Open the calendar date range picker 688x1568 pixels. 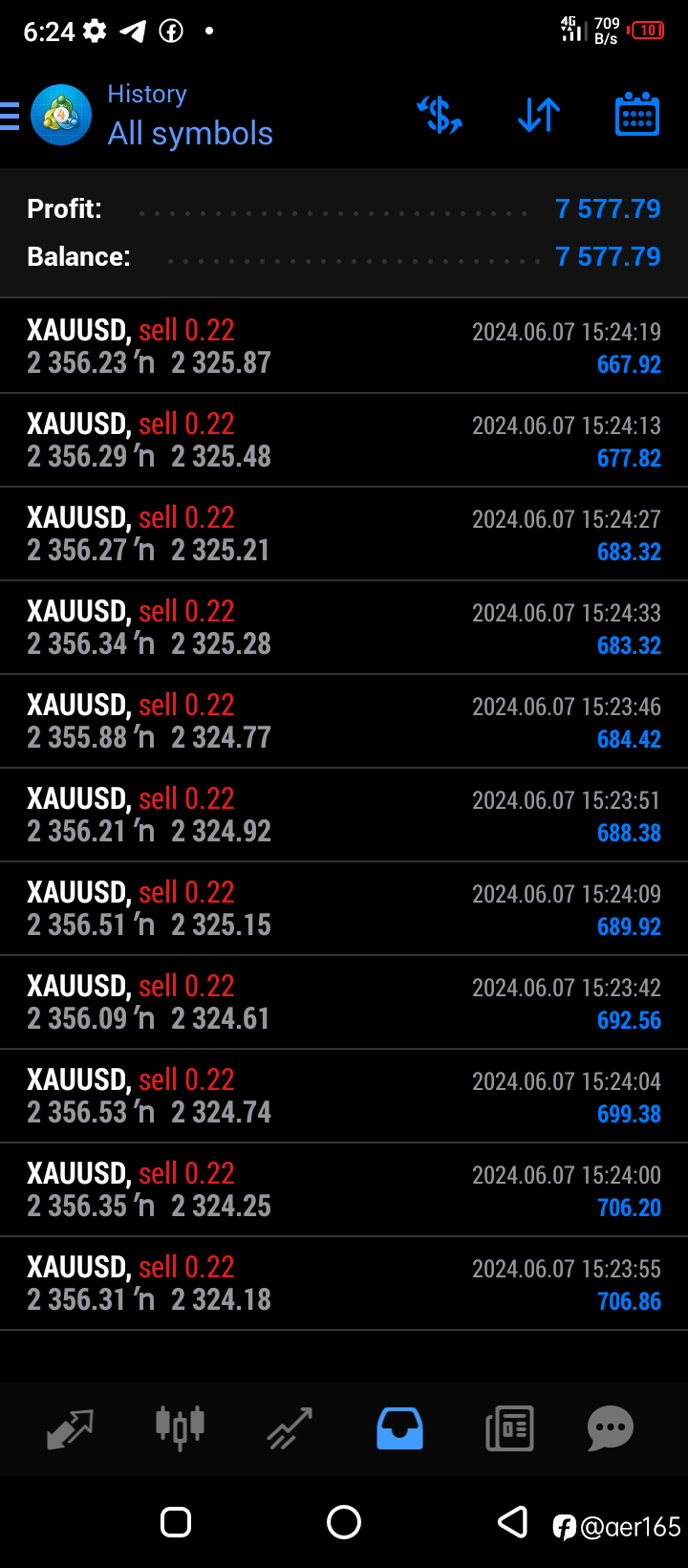pos(637,115)
